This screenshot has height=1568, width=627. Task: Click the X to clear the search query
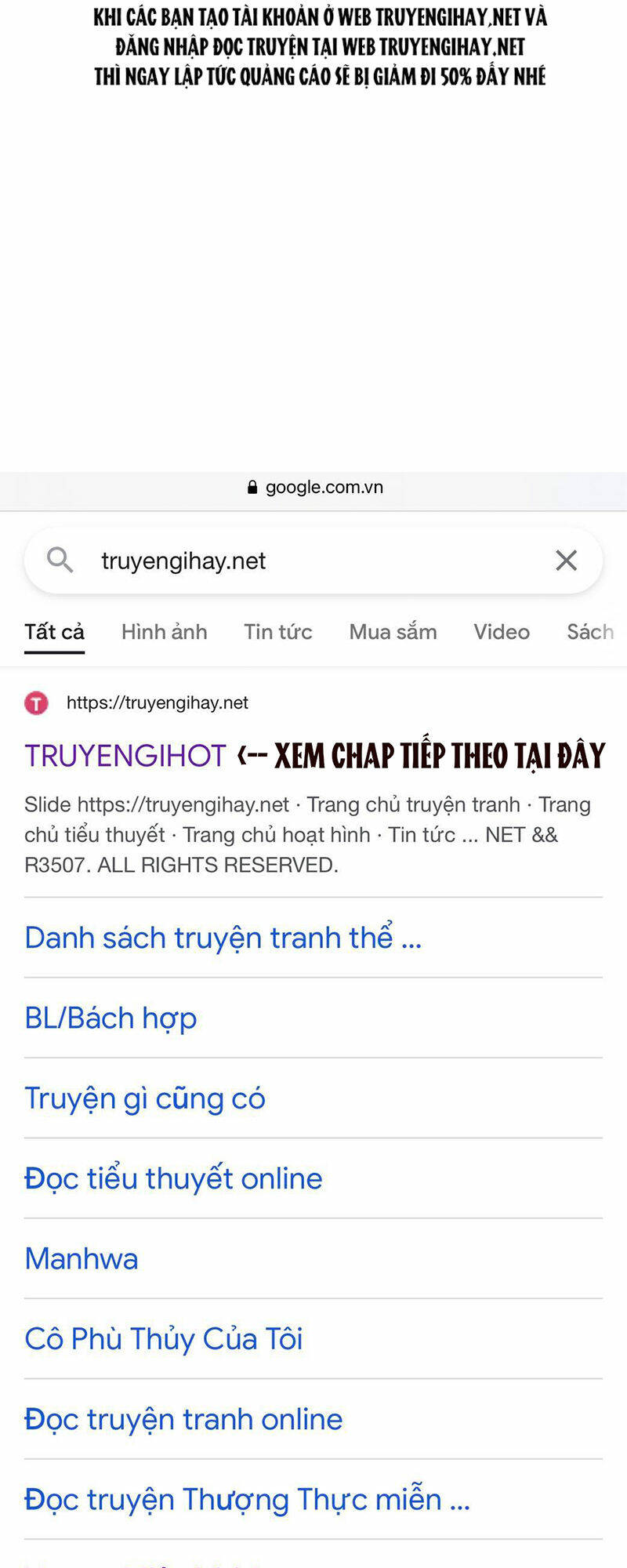point(566,560)
